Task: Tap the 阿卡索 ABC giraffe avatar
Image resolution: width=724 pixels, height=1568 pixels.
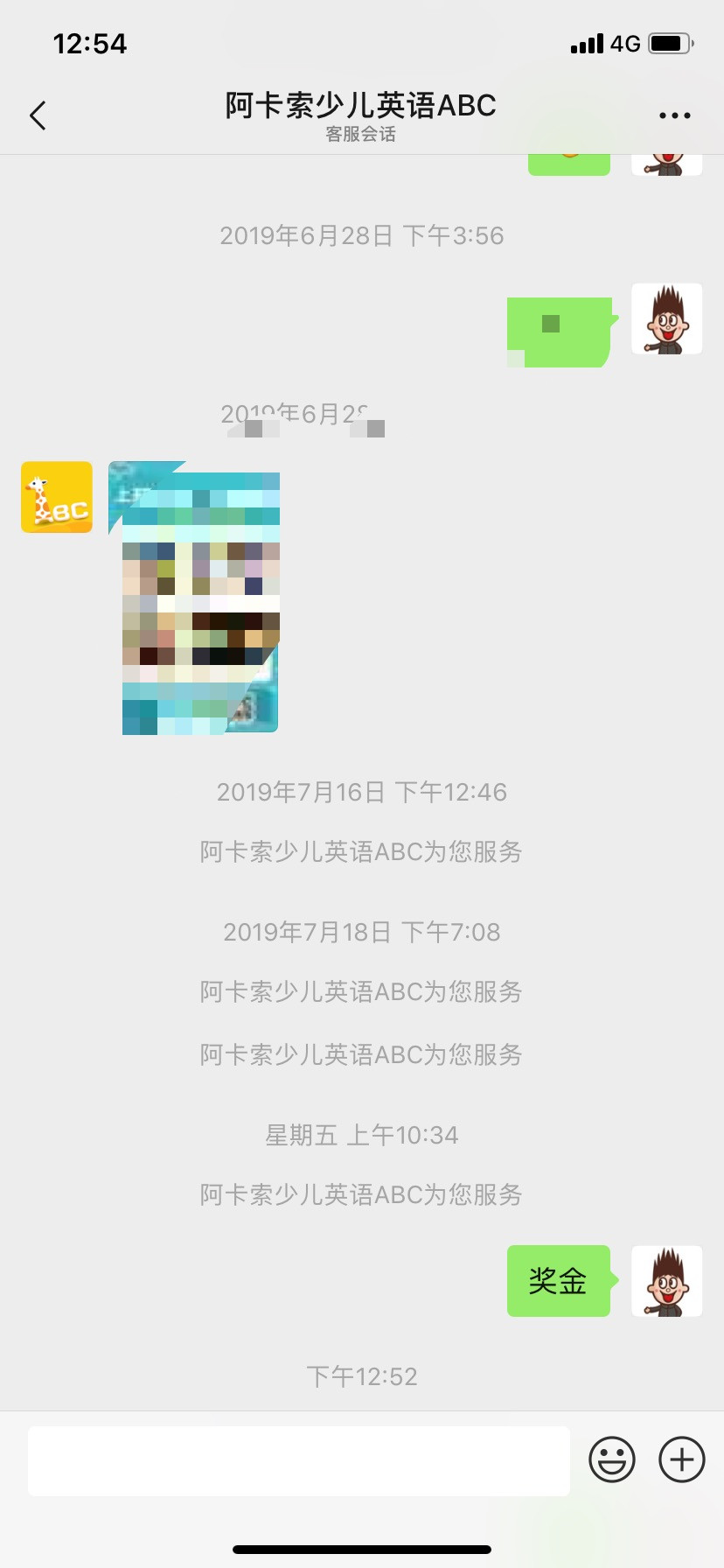Action: [x=57, y=497]
